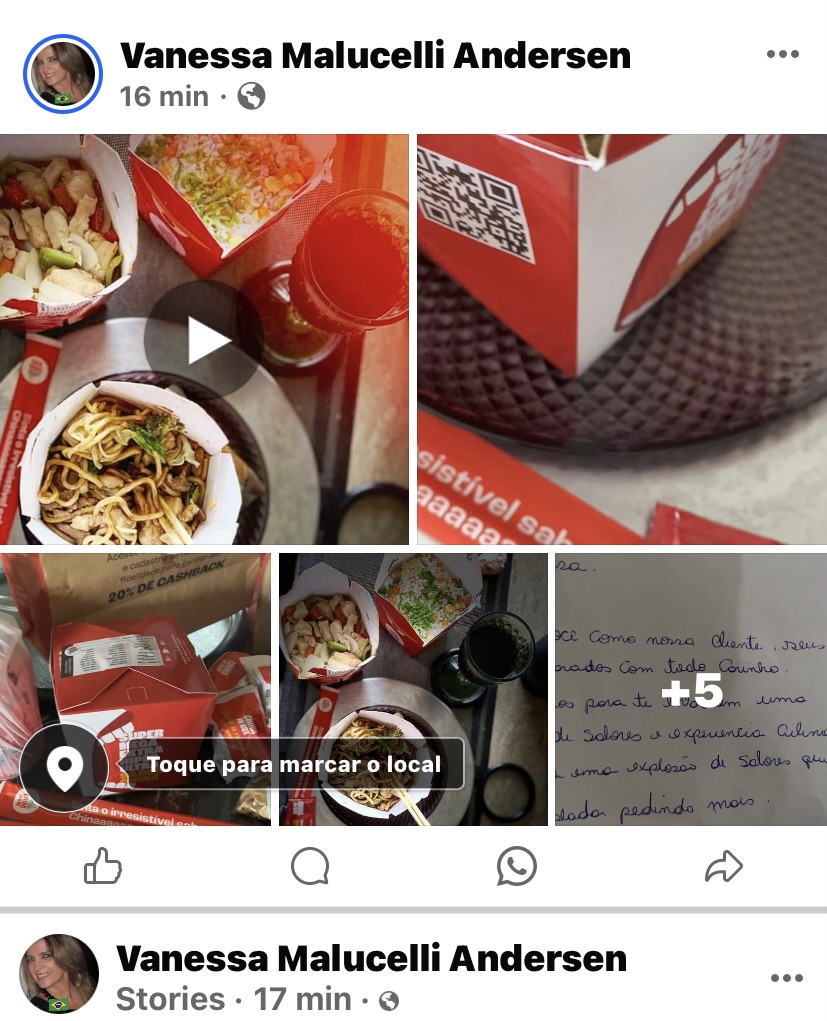Viewport: 827px width, 1021px height.
Task: Open Vanessa's name on the Stories post
Action: (371, 958)
